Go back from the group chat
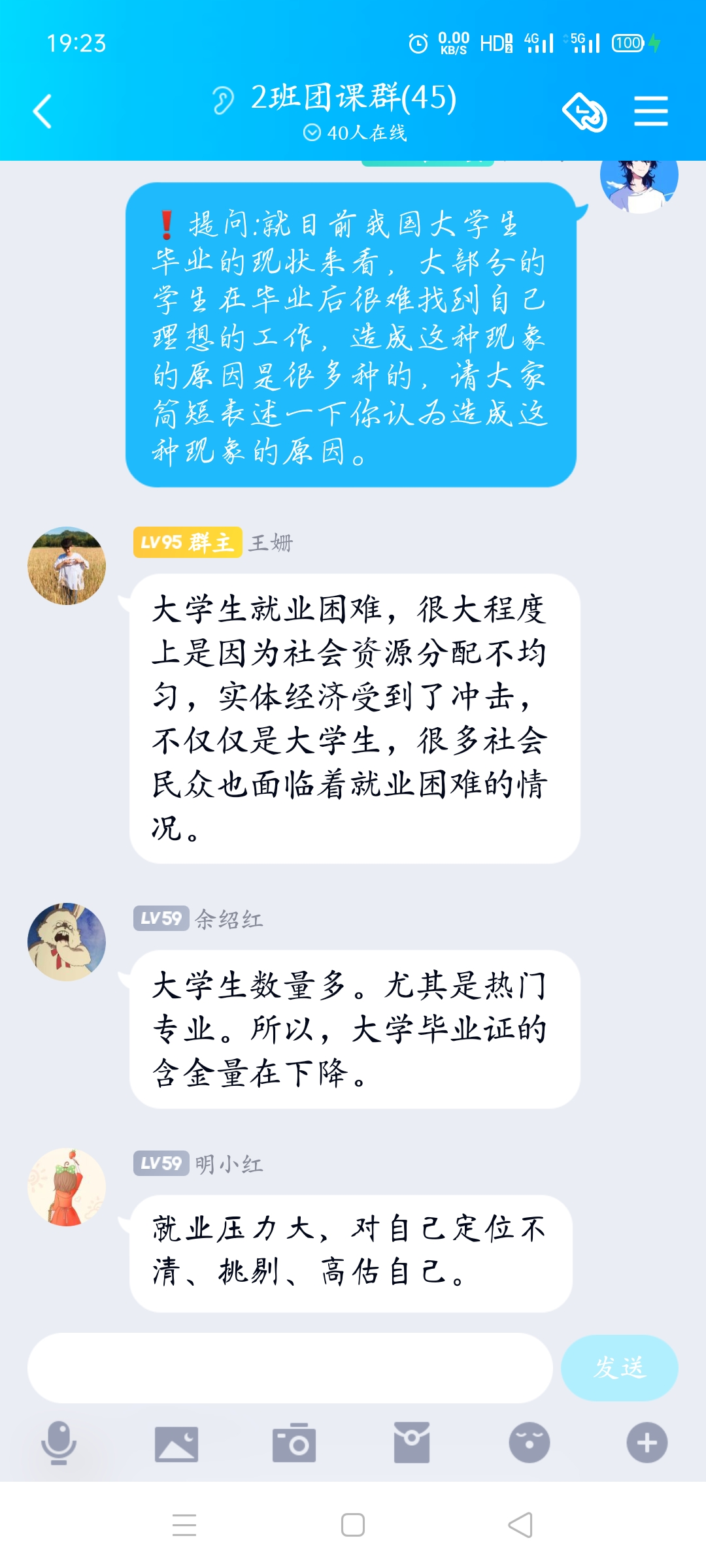This screenshot has width=706, height=1568. pos(43,111)
